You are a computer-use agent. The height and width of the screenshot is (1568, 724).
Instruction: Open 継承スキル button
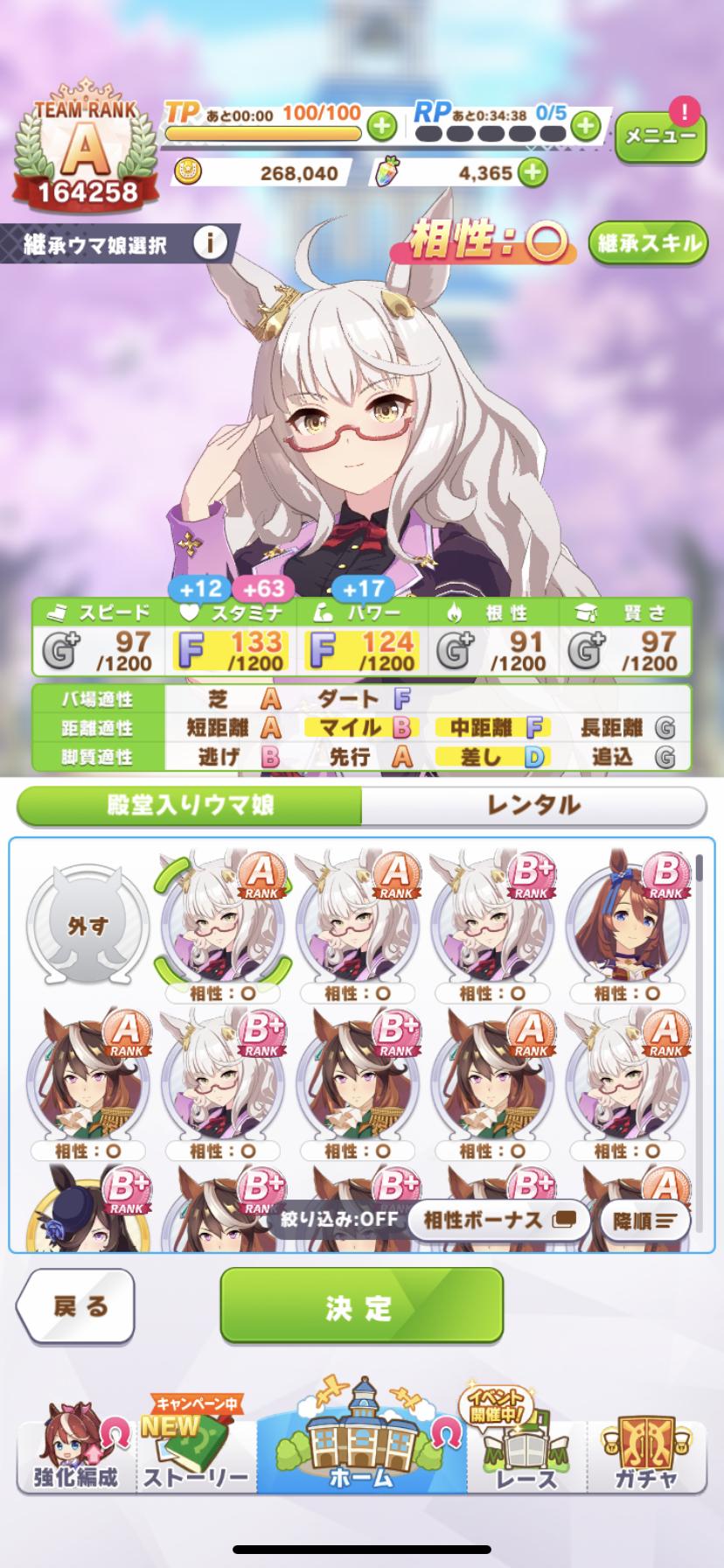click(648, 243)
